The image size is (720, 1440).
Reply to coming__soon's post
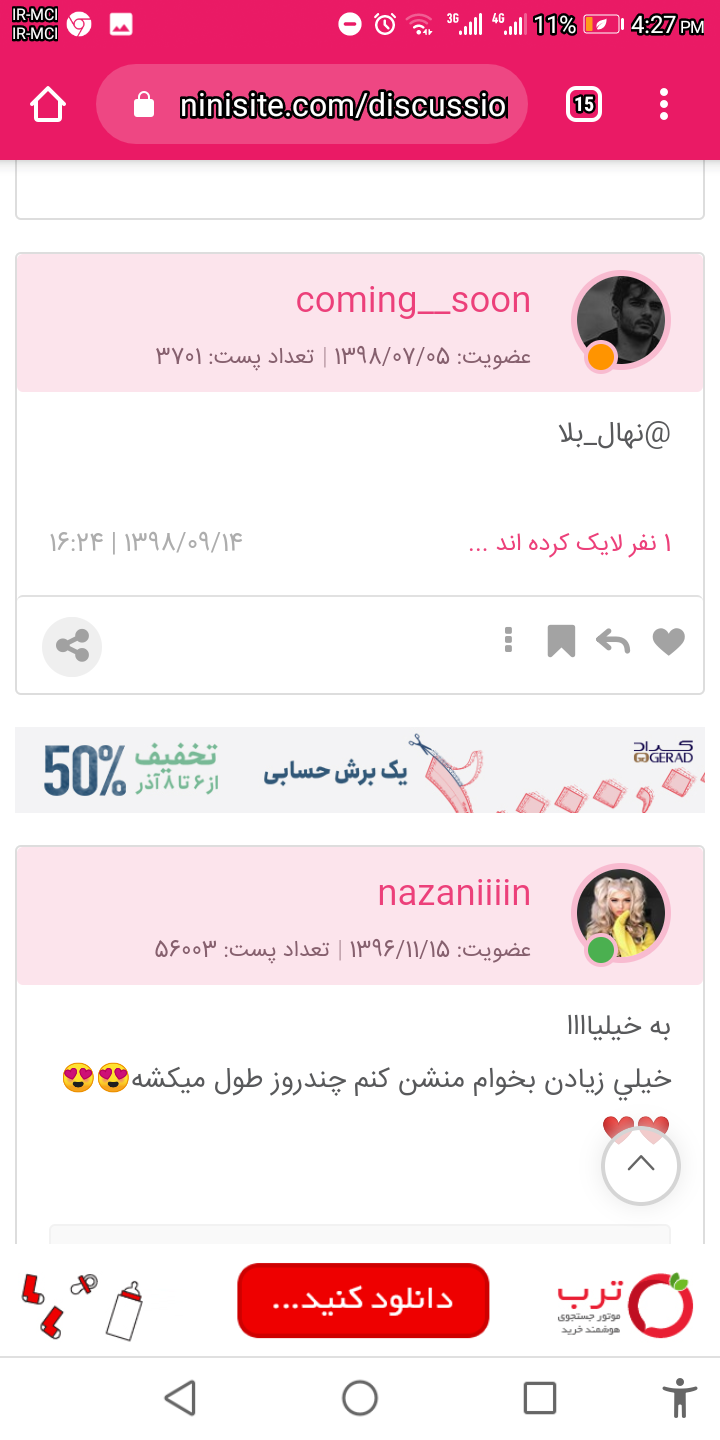(612, 641)
